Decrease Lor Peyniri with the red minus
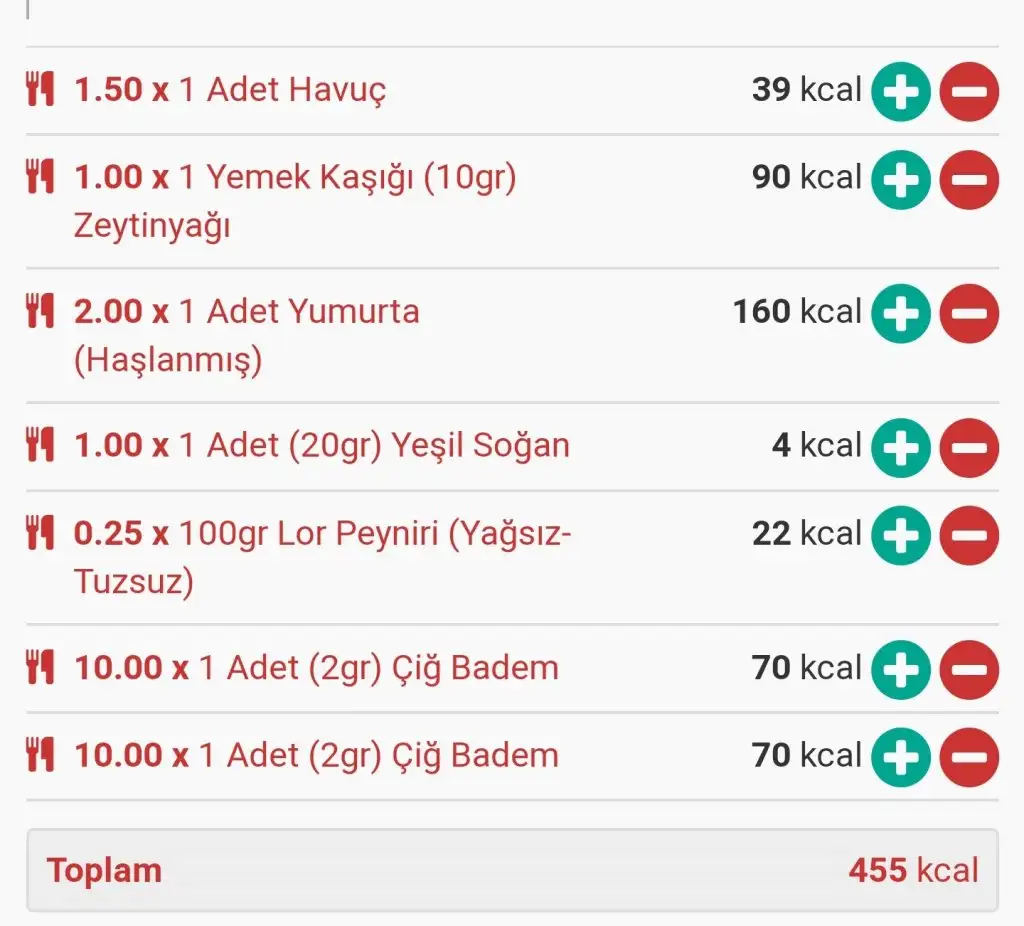Image resolution: width=1024 pixels, height=926 pixels. pos(969,536)
